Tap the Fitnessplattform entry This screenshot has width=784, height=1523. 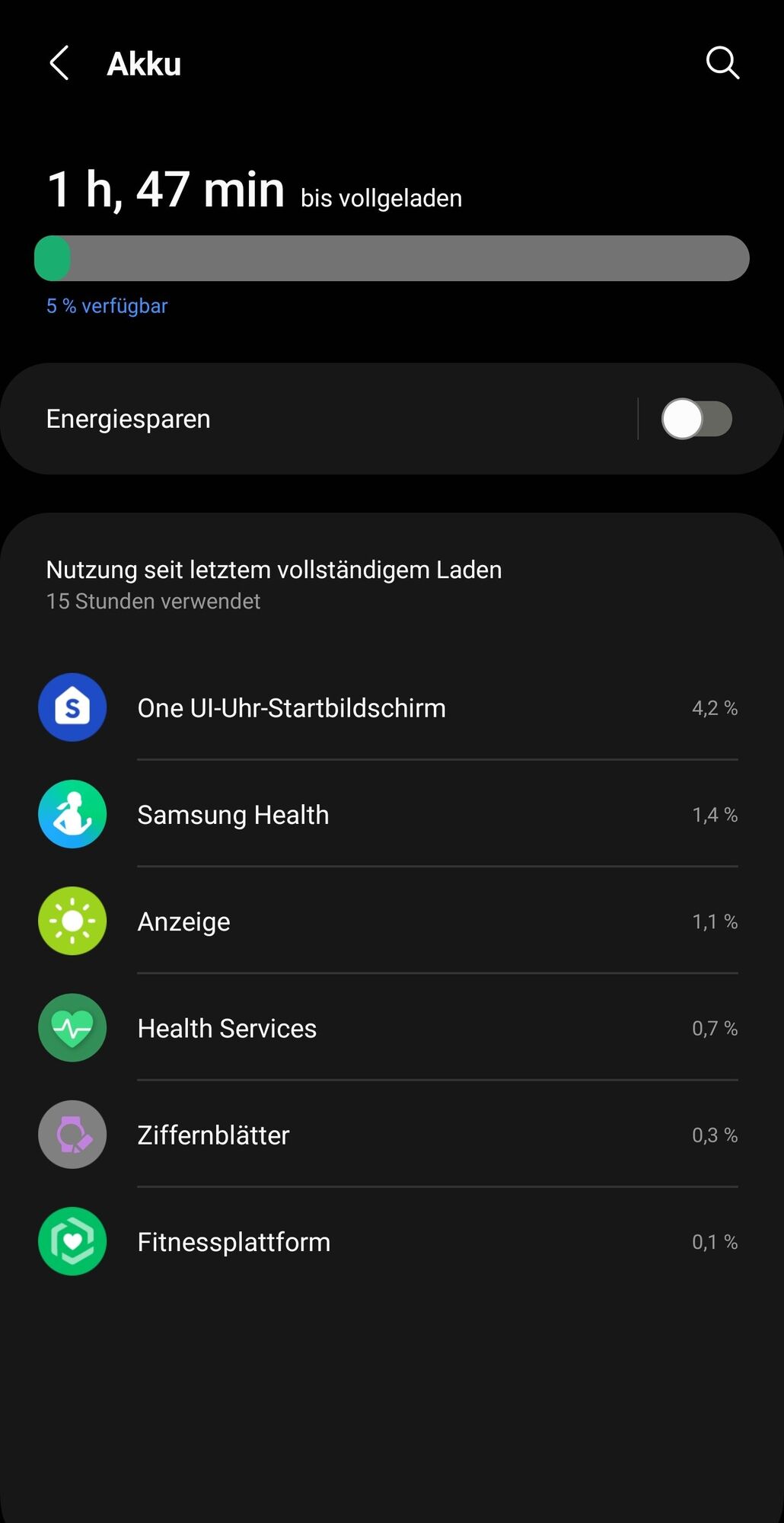pyautogui.click(x=388, y=1242)
